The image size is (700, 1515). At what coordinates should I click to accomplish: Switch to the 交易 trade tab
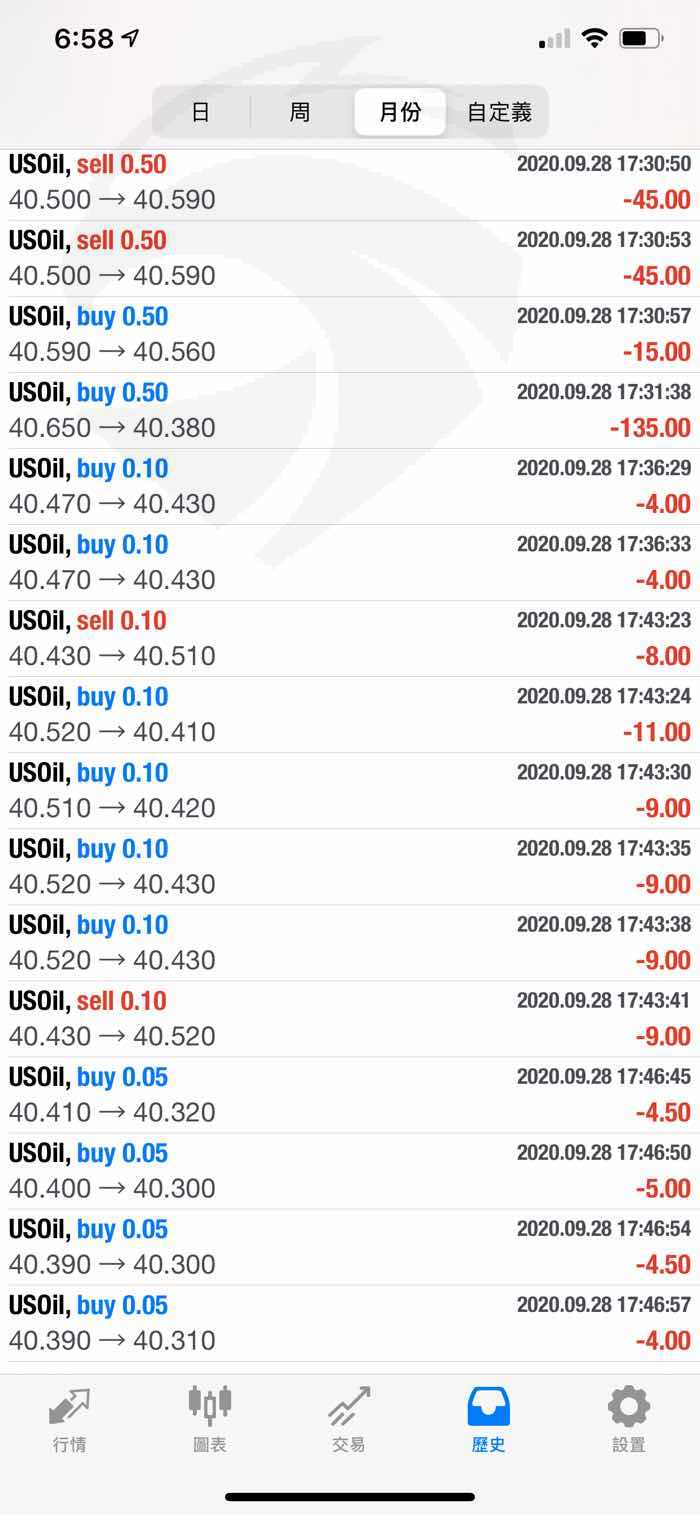349,1420
